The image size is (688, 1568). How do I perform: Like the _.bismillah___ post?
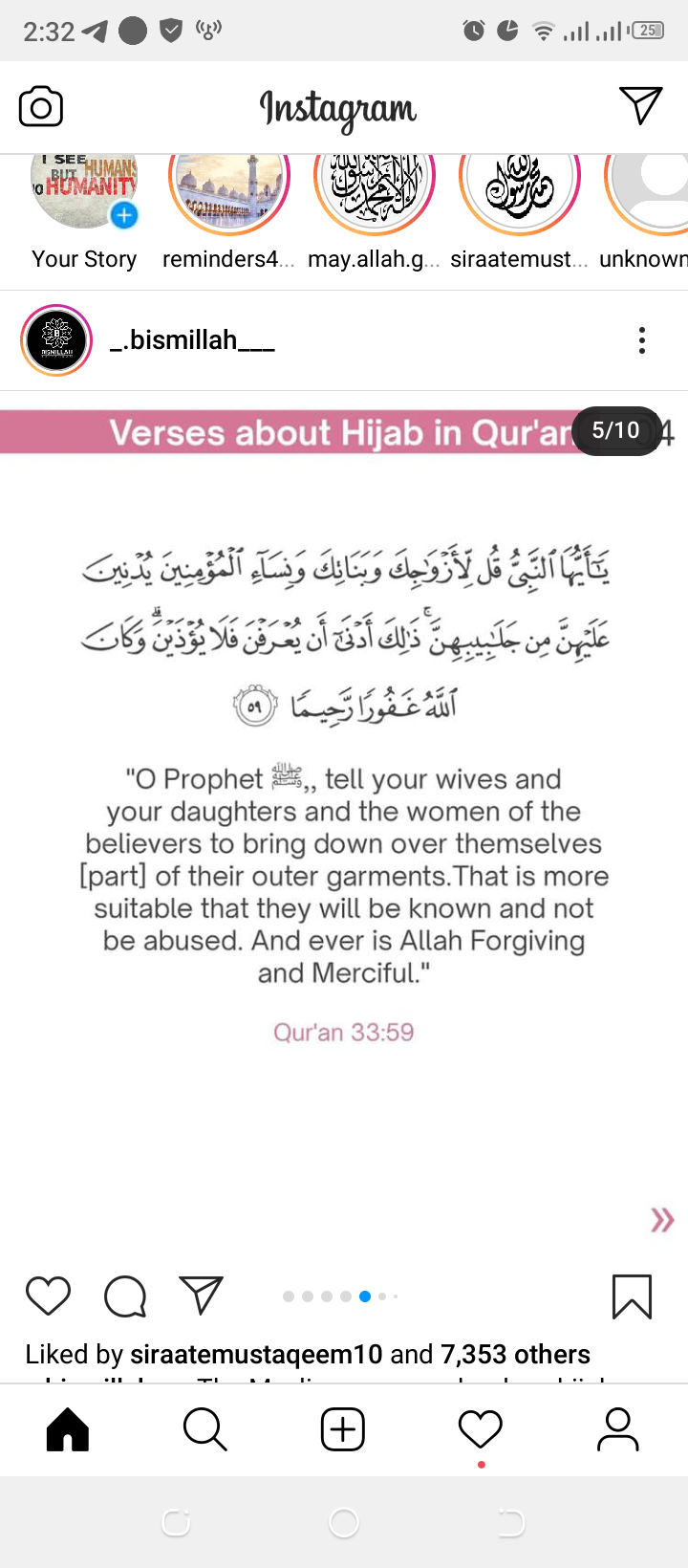pyautogui.click(x=48, y=1296)
